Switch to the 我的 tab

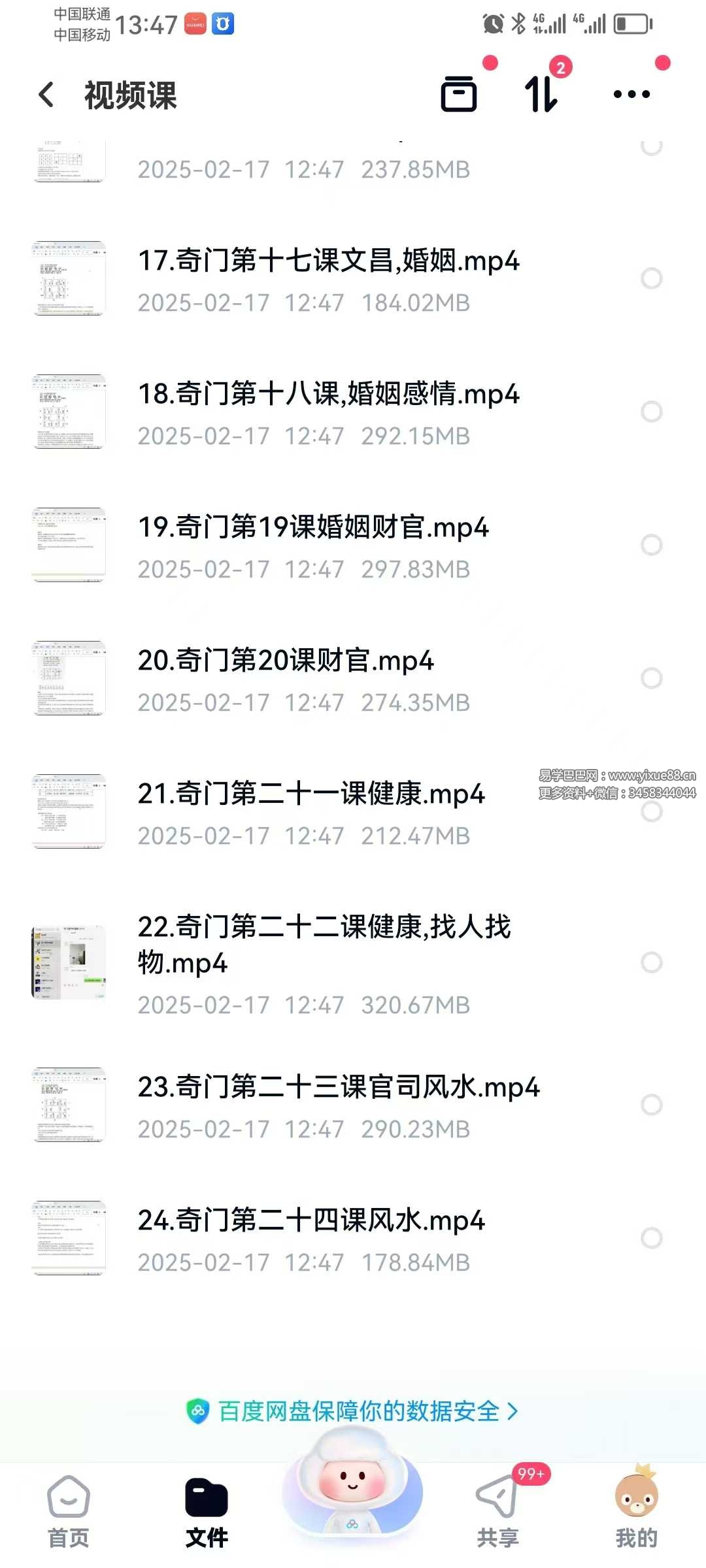(x=636, y=1511)
